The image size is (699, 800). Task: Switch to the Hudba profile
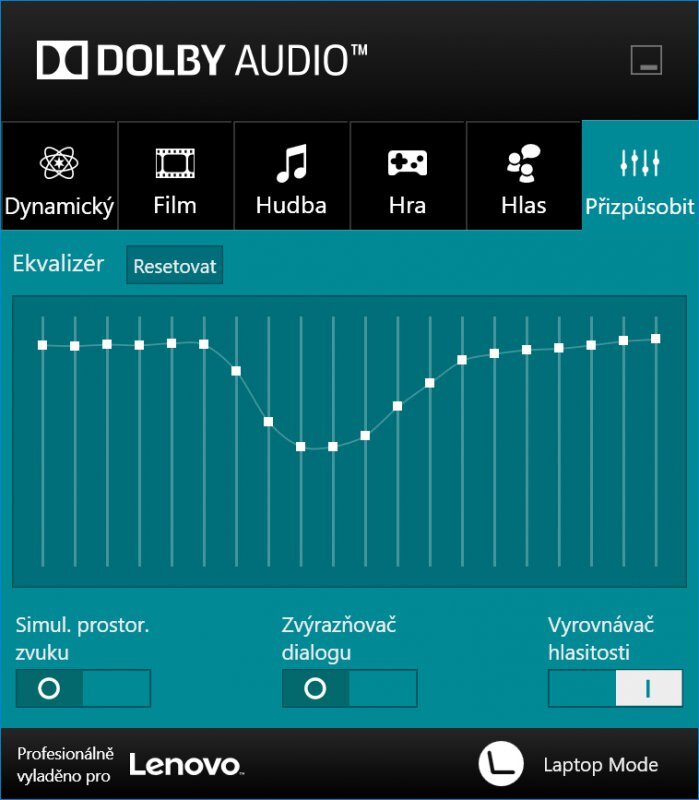(291, 177)
